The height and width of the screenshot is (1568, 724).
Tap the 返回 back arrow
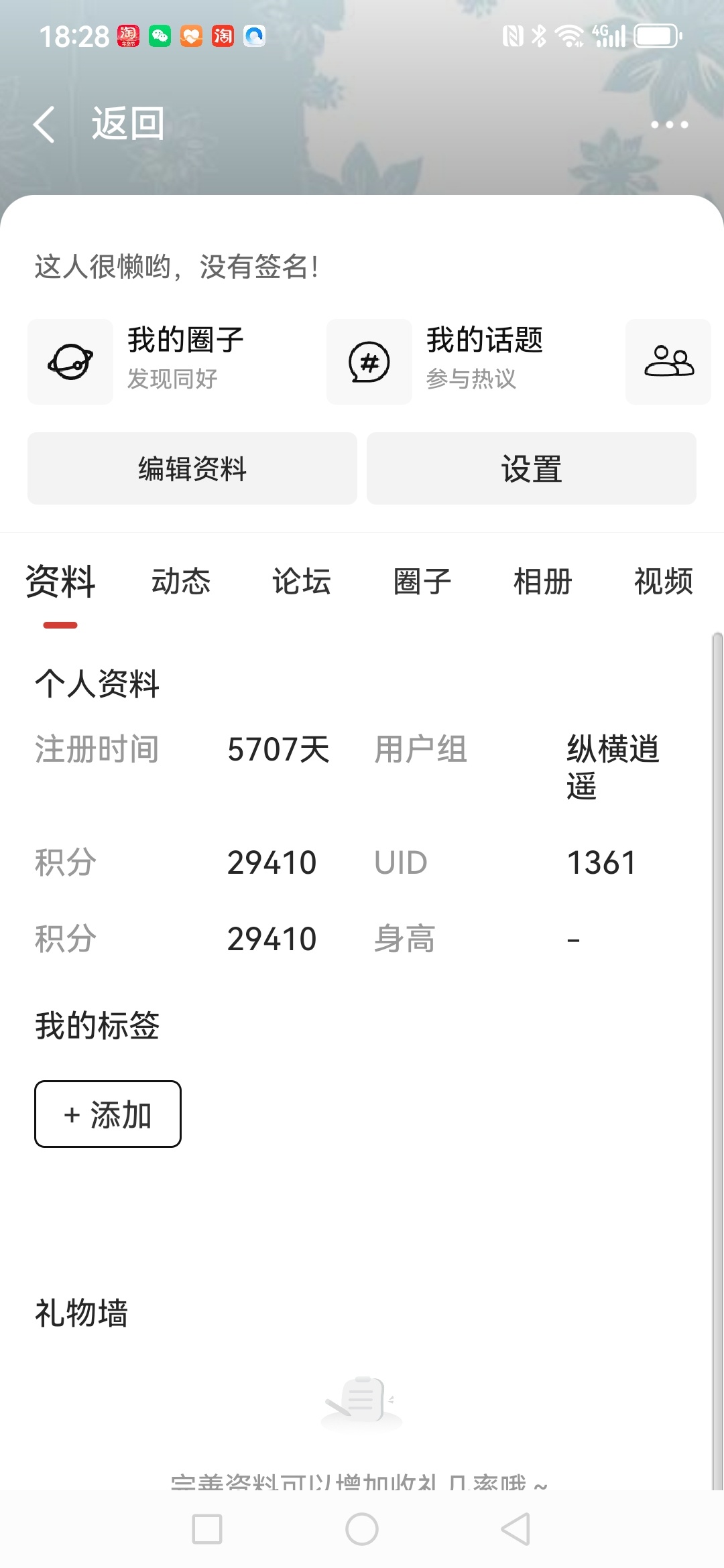click(x=44, y=124)
